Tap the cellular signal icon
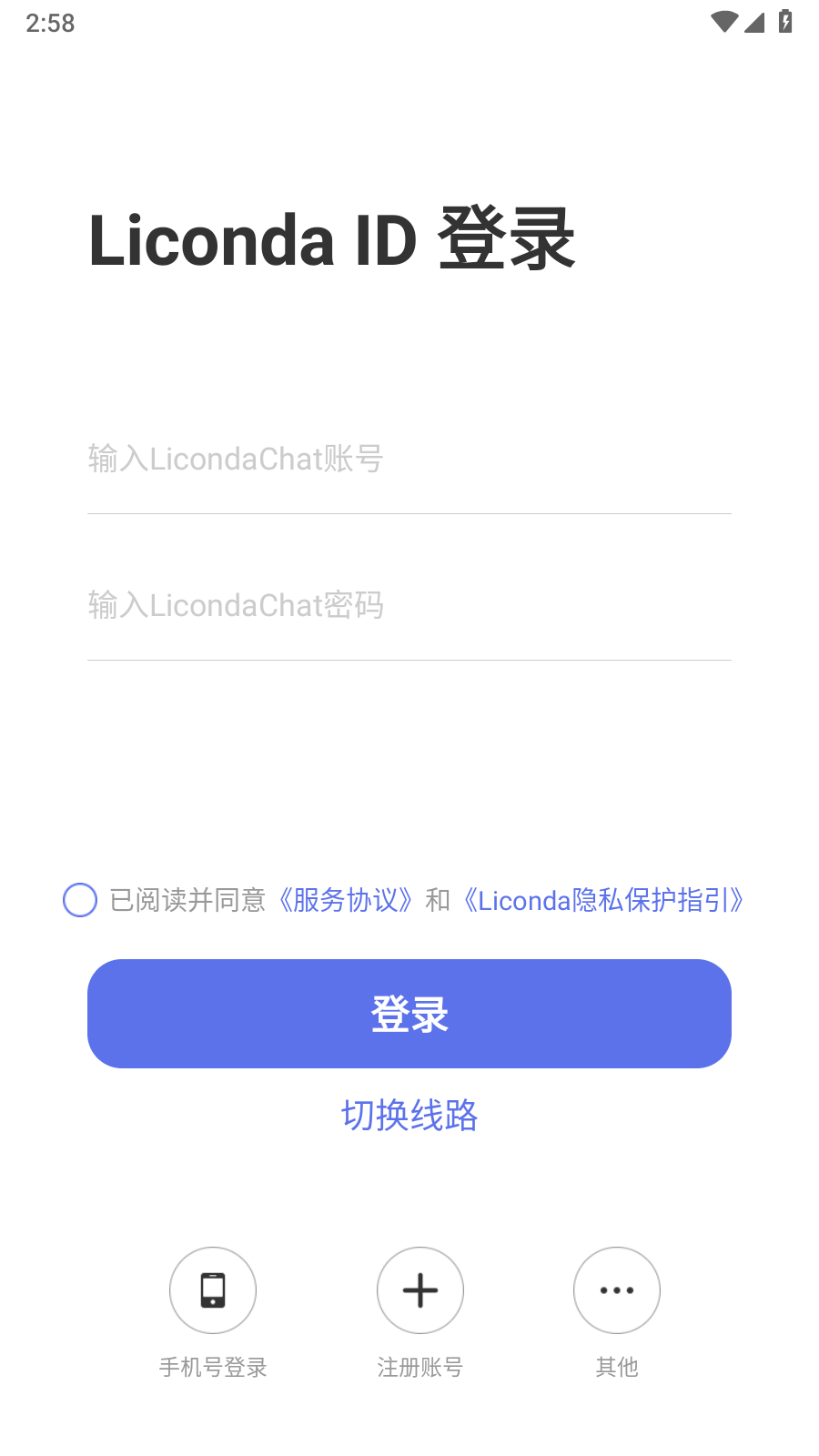 pos(753,23)
